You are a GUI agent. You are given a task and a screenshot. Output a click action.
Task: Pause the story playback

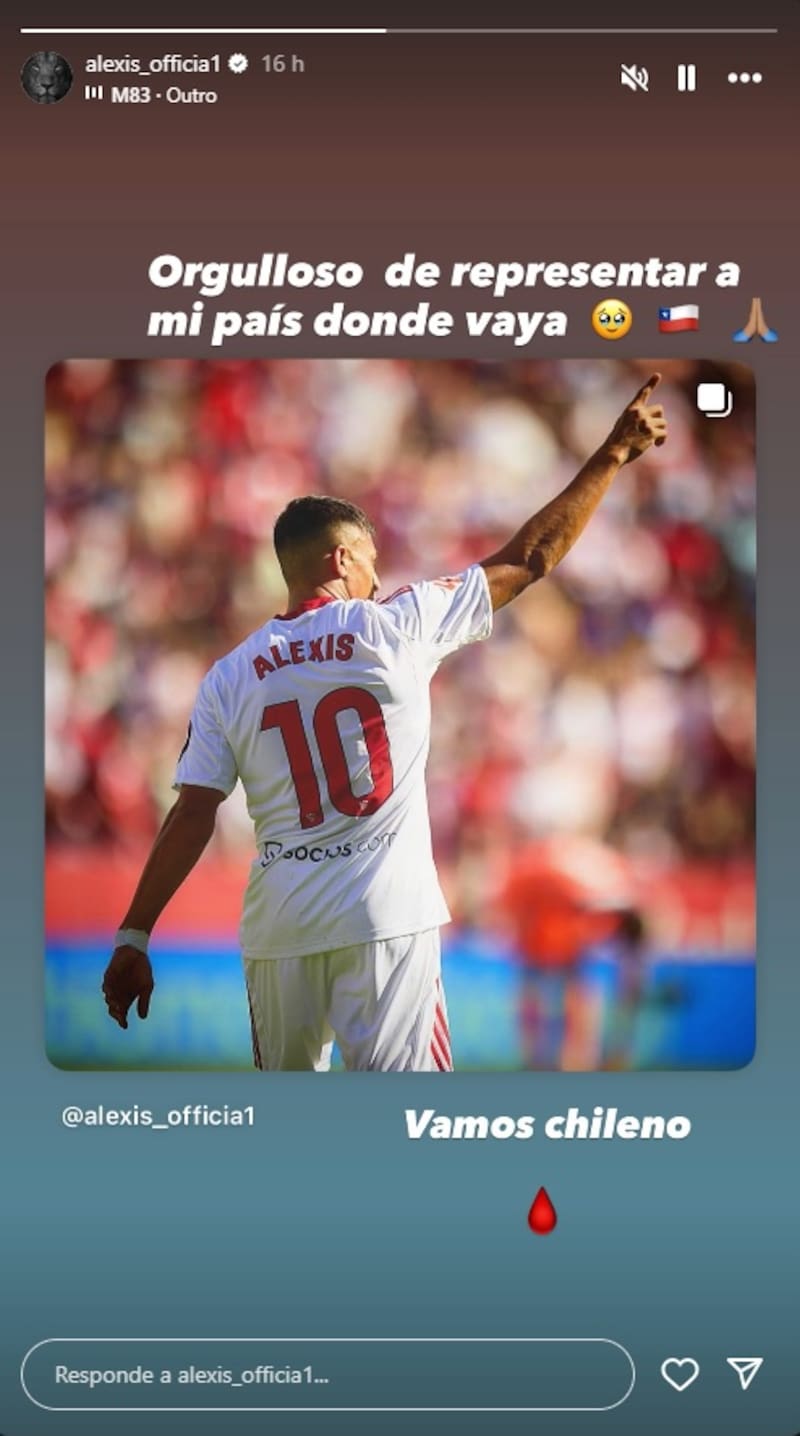(686, 78)
